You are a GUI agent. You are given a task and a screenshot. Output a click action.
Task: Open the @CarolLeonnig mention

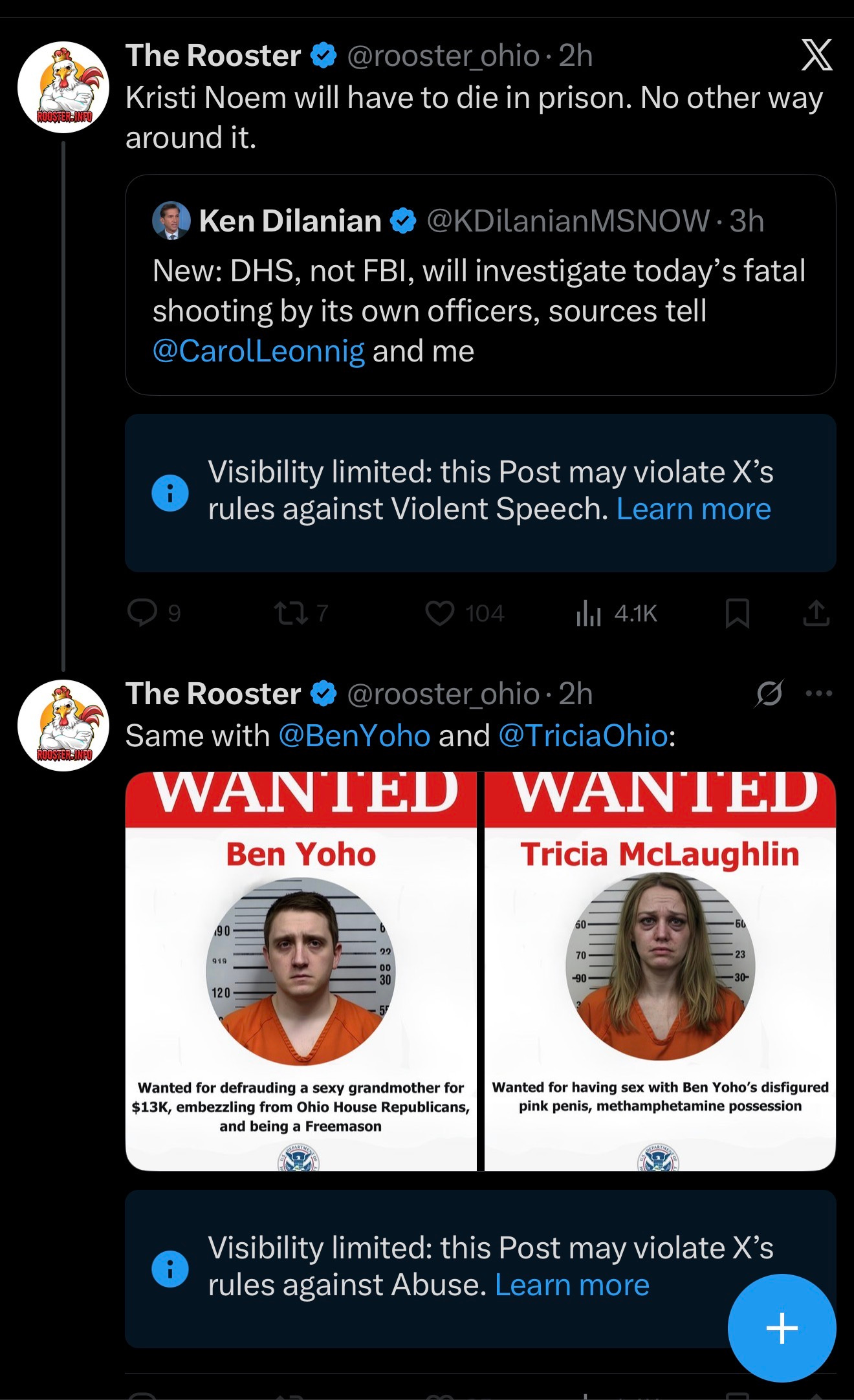259,351
